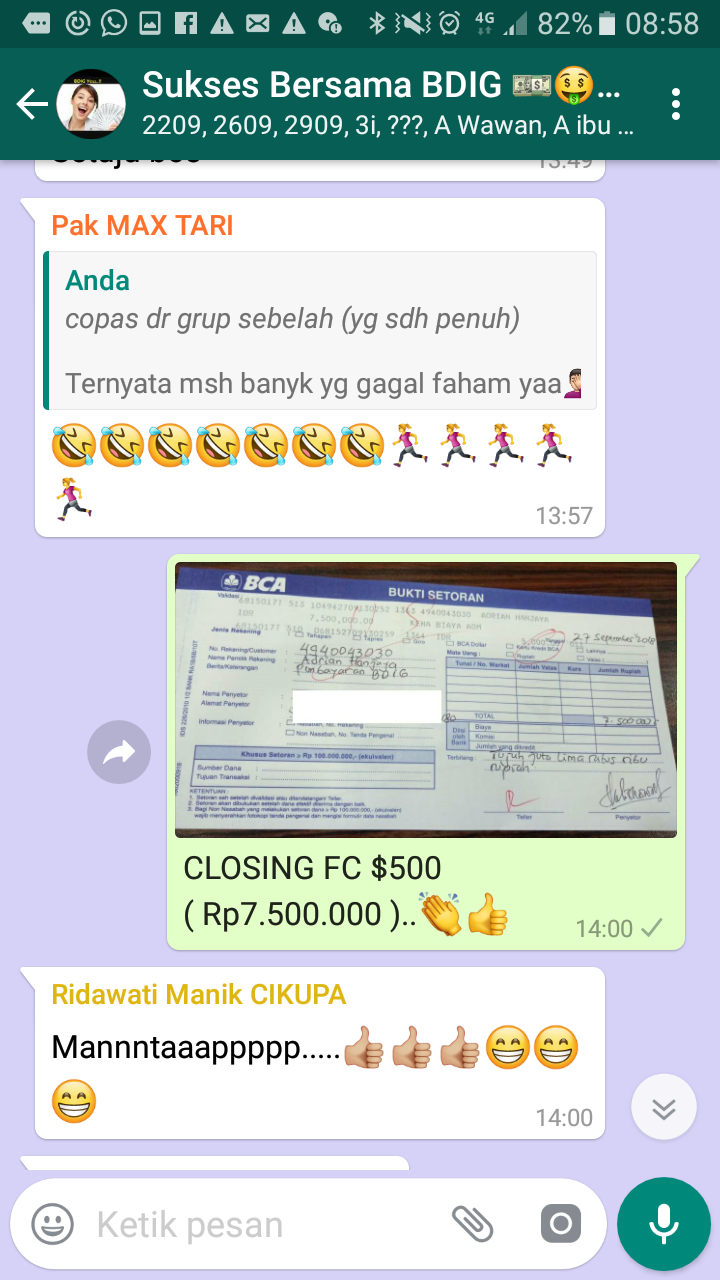The image size is (720, 1280).
Task: Open the emoji picker
Action: [x=52, y=1224]
